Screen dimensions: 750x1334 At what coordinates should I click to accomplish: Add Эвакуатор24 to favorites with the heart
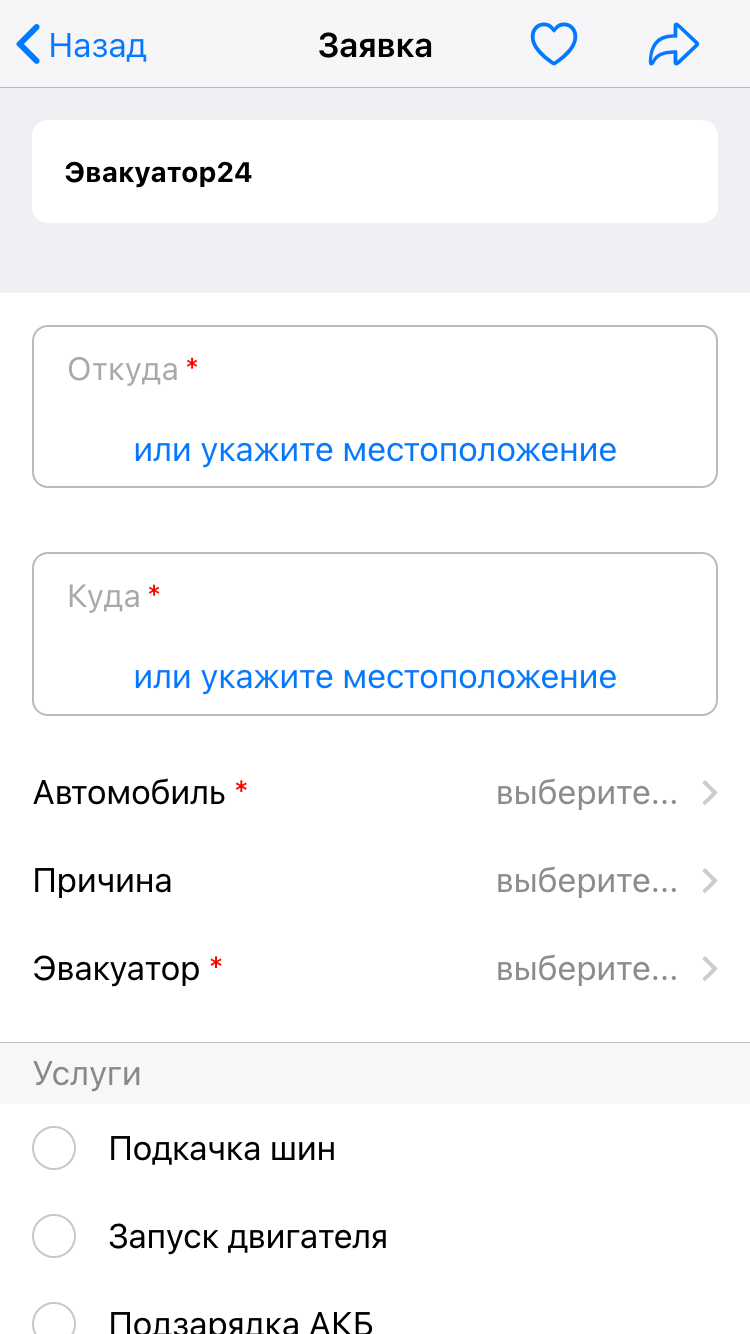pyautogui.click(x=553, y=46)
